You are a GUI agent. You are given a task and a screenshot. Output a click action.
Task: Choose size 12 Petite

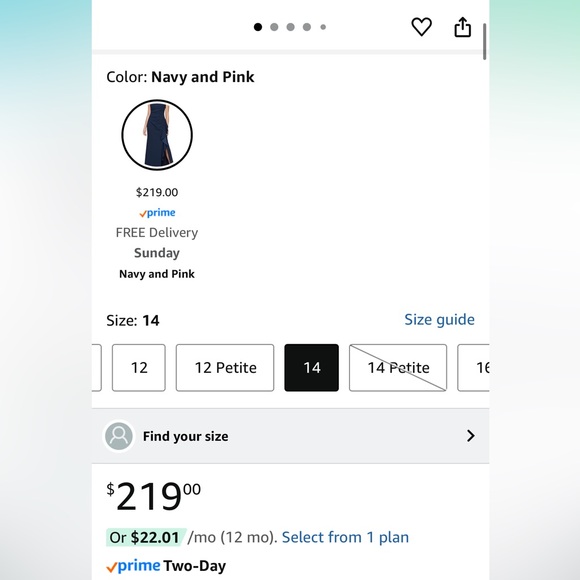coord(225,368)
